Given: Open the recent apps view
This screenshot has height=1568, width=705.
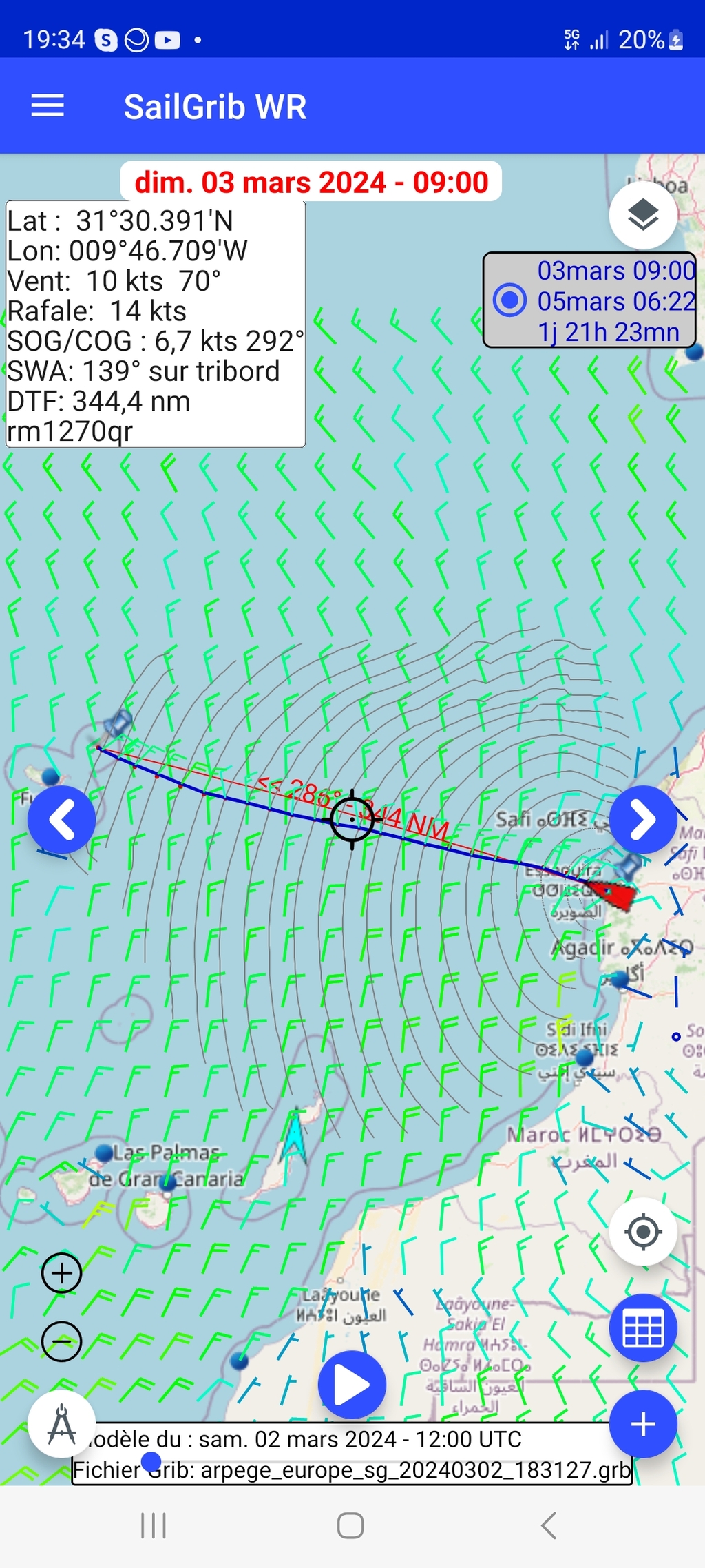Looking at the screenshot, I should (x=154, y=1526).
